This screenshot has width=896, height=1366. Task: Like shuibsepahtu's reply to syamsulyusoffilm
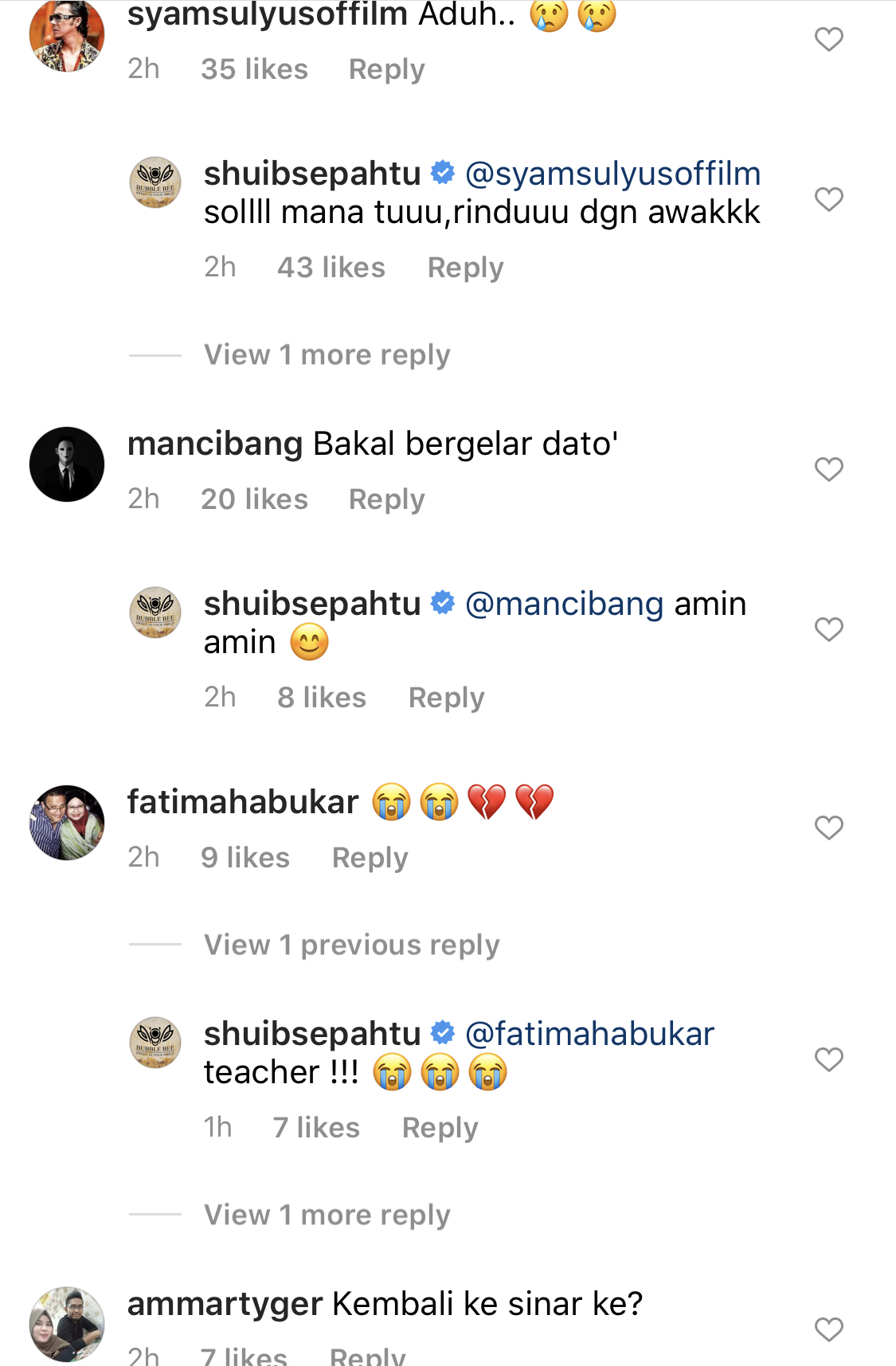click(828, 199)
